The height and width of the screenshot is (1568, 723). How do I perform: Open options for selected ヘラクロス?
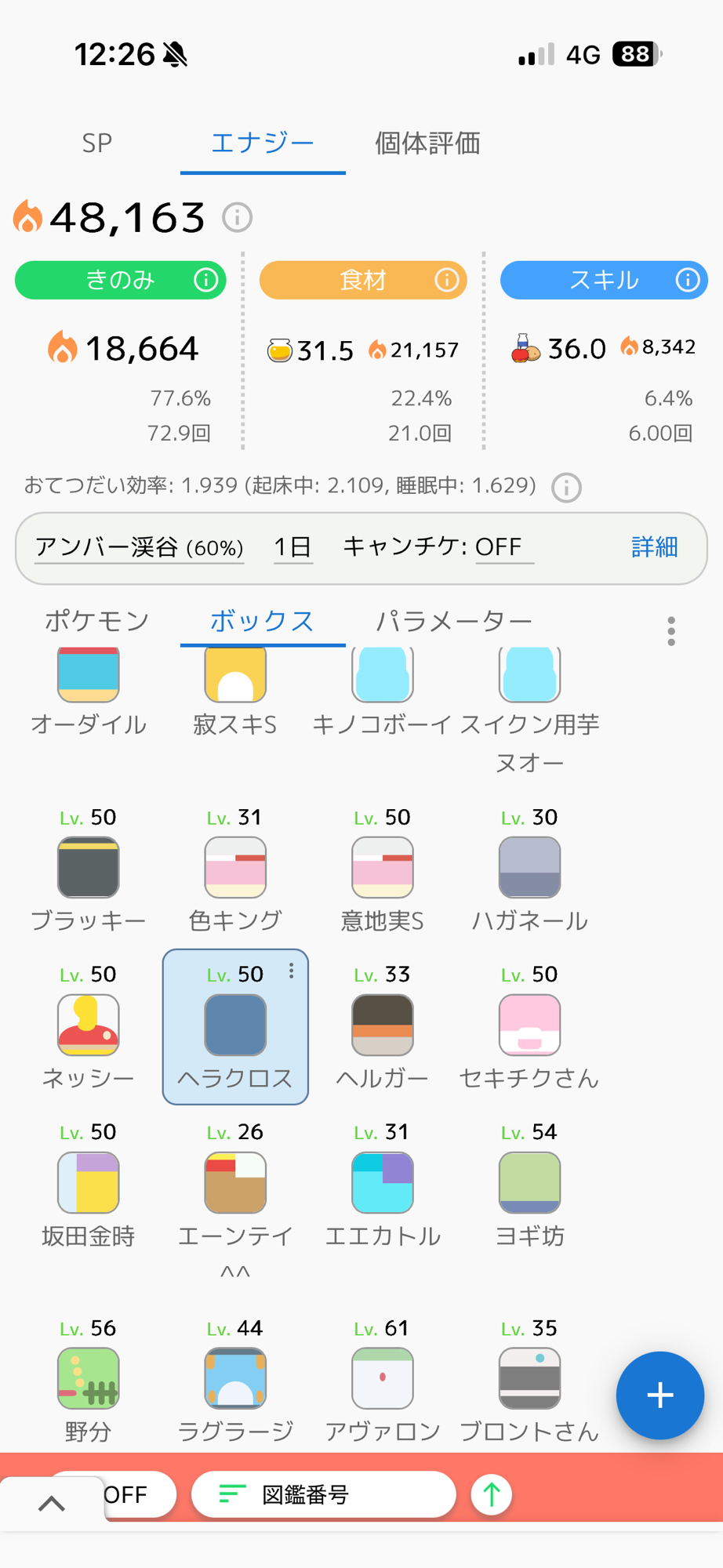292,971
